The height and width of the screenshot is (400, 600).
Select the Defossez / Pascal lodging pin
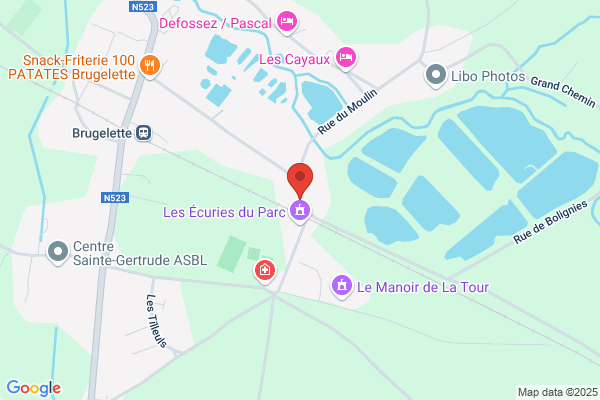coord(287,23)
